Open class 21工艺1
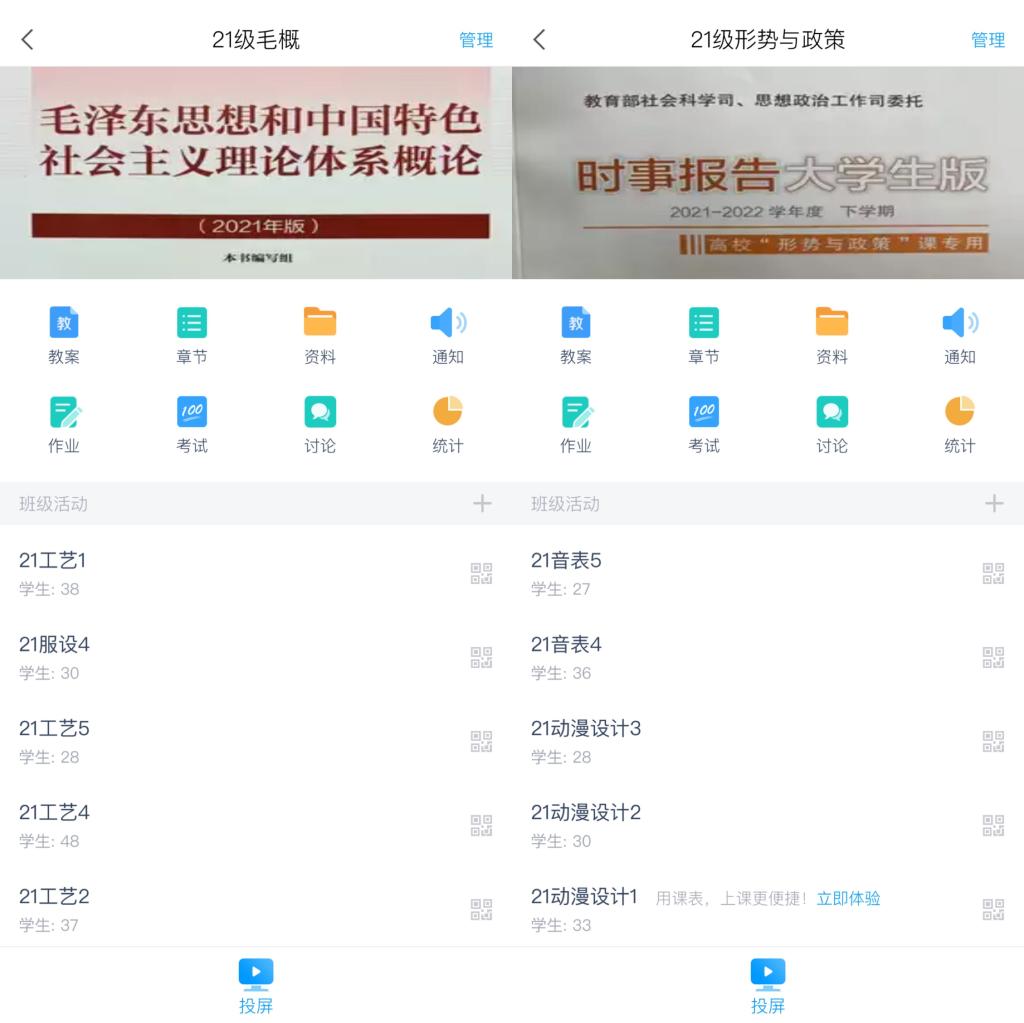Image resolution: width=1024 pixels, height=1023 pixels. [200, 573]
